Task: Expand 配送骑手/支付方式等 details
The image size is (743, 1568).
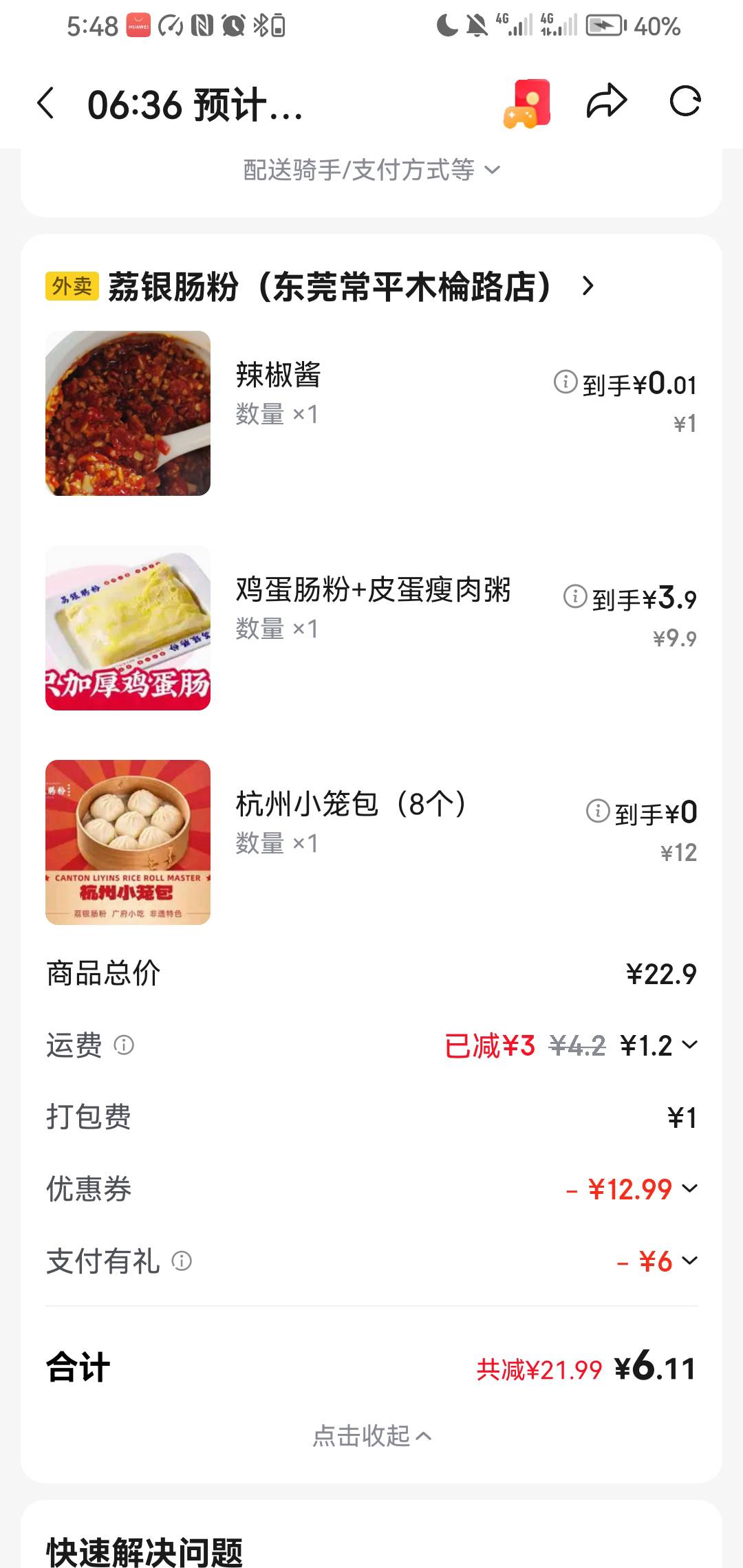Action: 371,170
